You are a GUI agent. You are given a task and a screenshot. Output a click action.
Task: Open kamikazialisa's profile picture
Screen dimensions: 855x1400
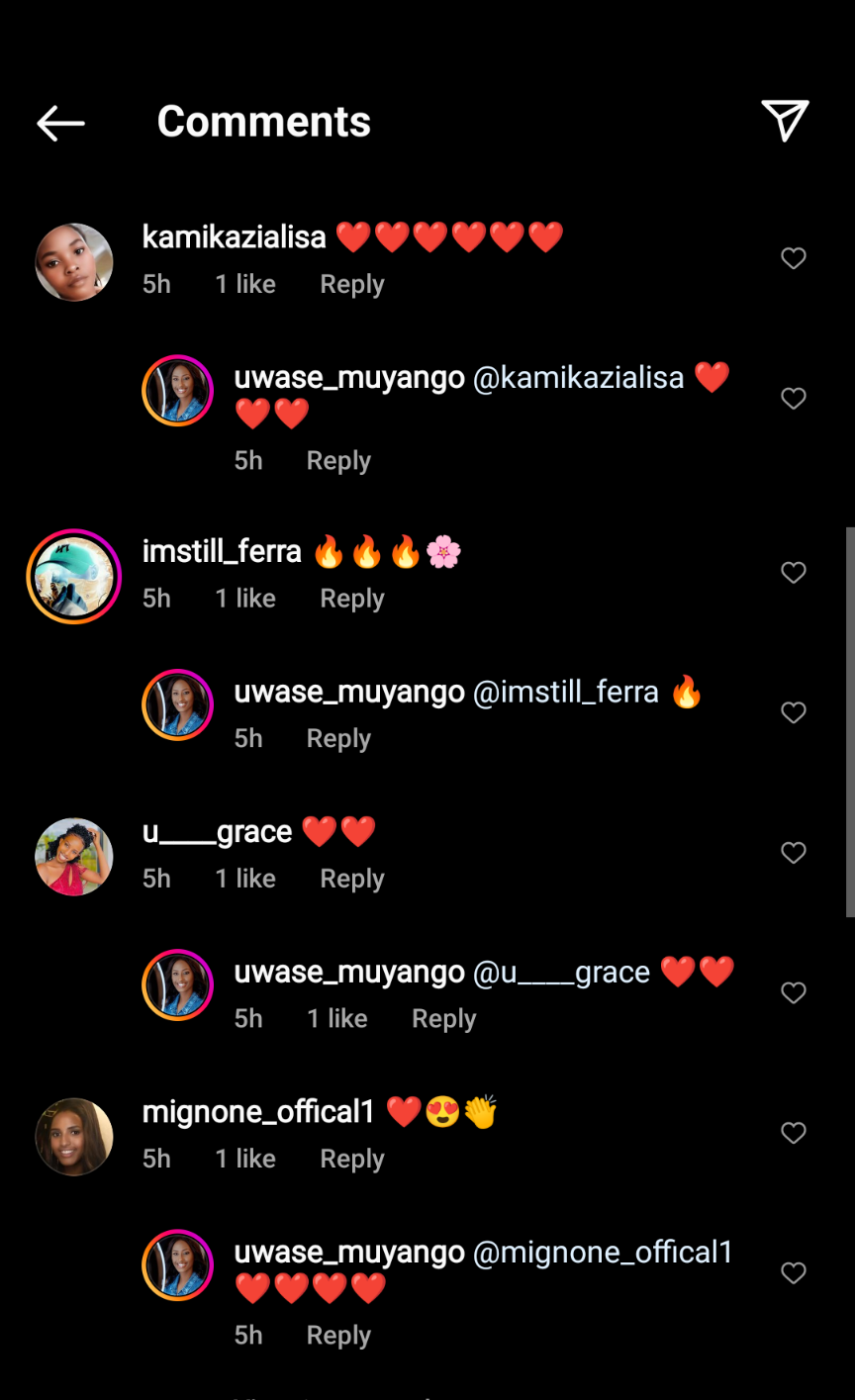(74, 262)
